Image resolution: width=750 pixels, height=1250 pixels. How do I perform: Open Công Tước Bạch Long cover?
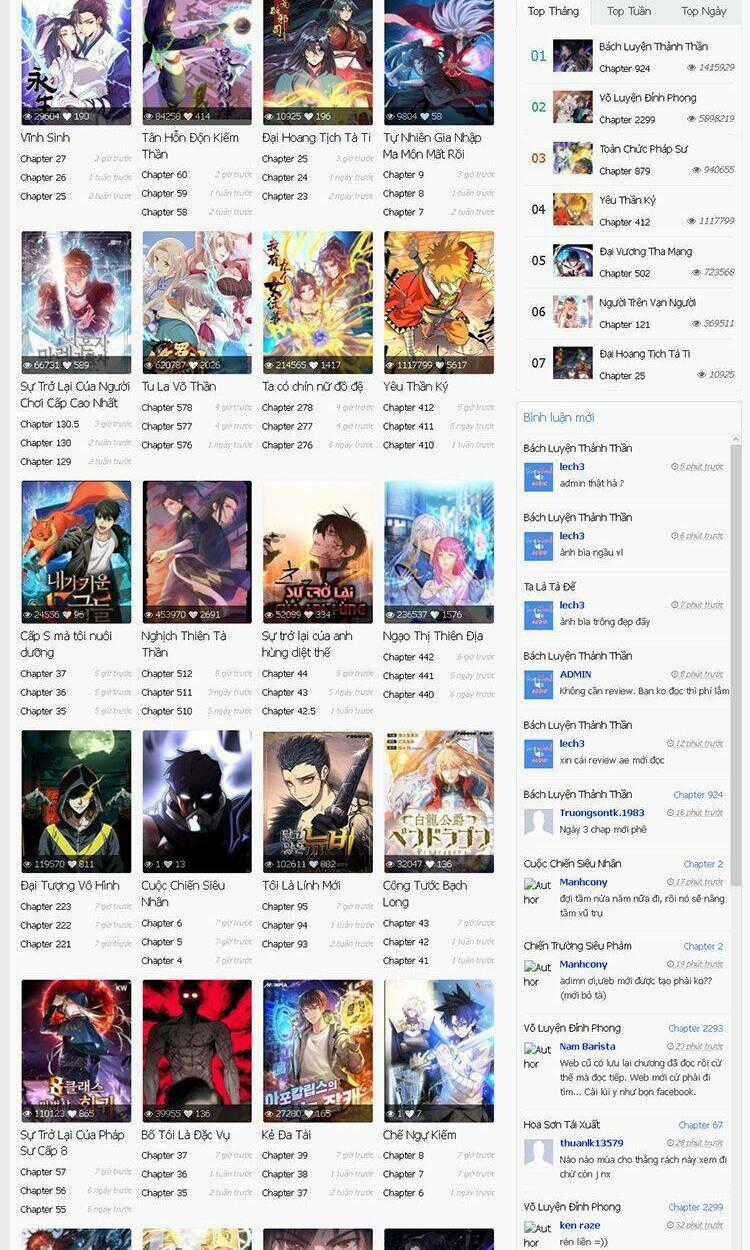tap(438, 801)
